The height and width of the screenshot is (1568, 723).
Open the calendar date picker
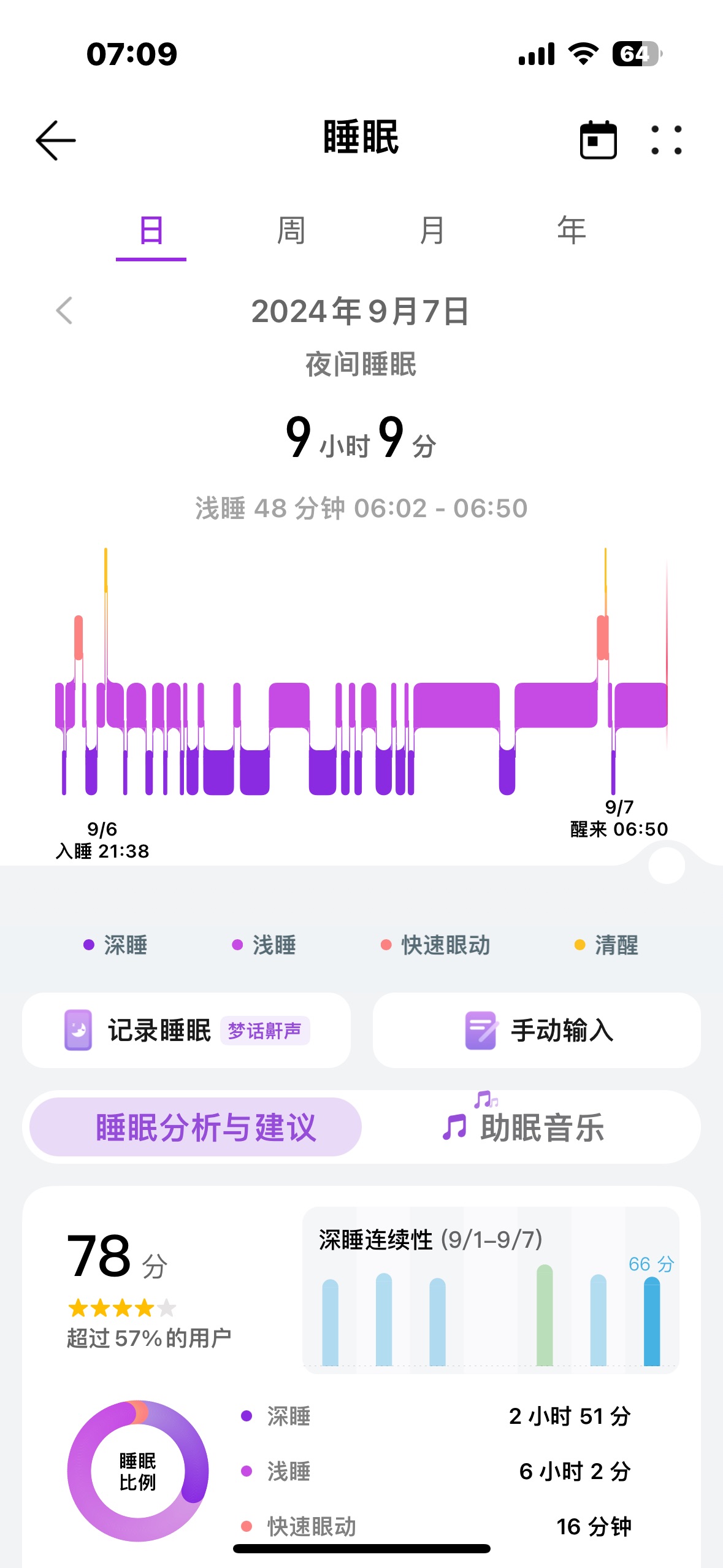[x=598, y=140]
